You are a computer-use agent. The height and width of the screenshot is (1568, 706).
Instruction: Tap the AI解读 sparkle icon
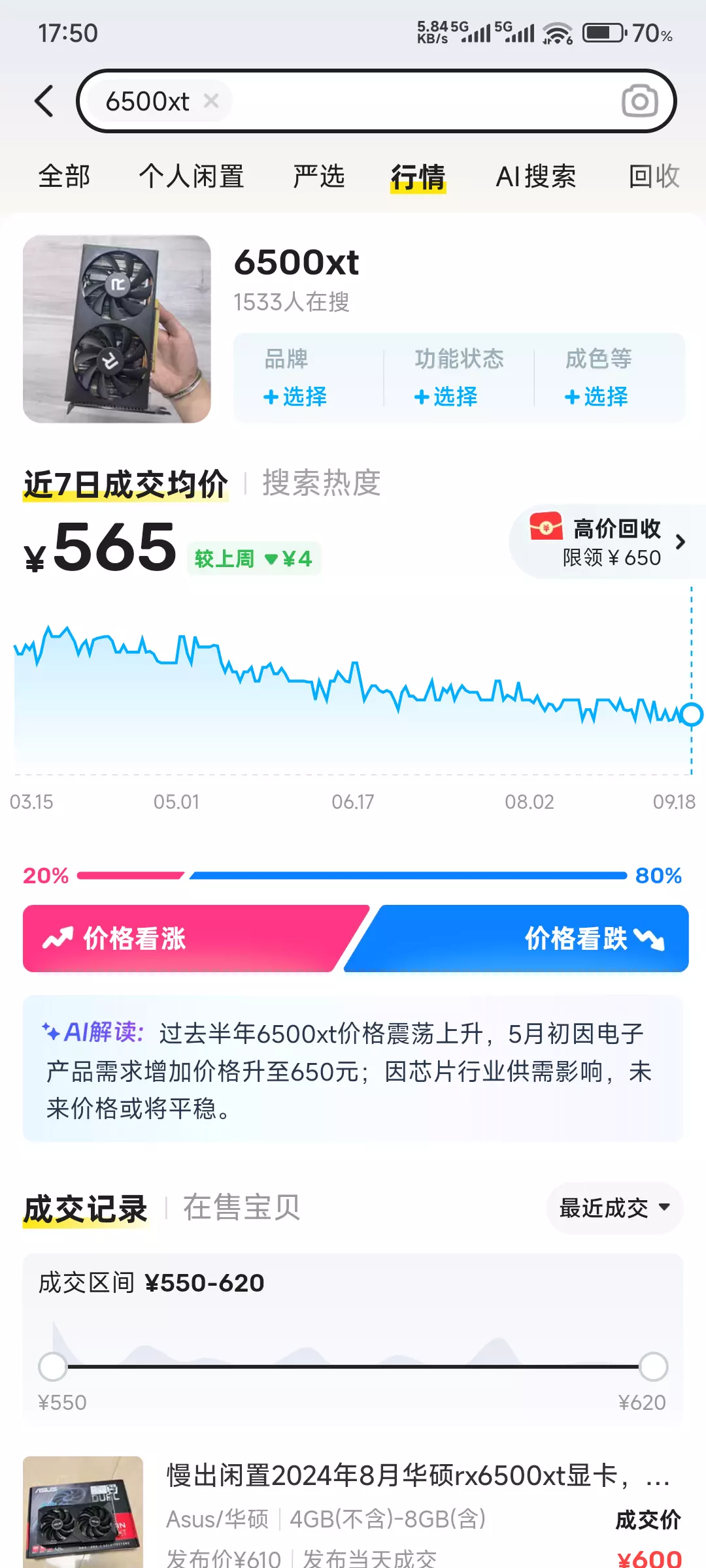pos(51,1031)
